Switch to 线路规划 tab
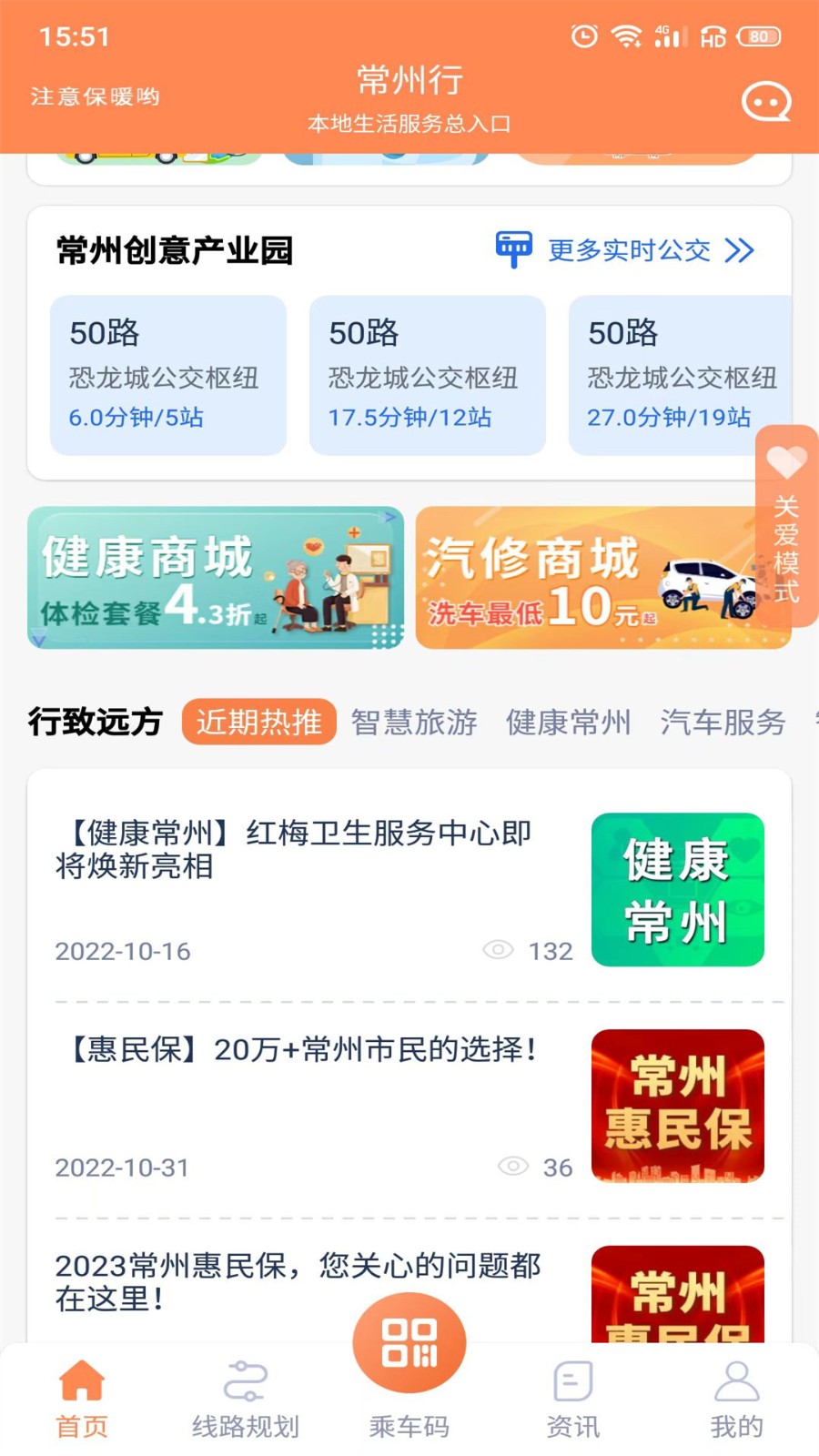The image size is (819, 1456). coord(245,1400)
